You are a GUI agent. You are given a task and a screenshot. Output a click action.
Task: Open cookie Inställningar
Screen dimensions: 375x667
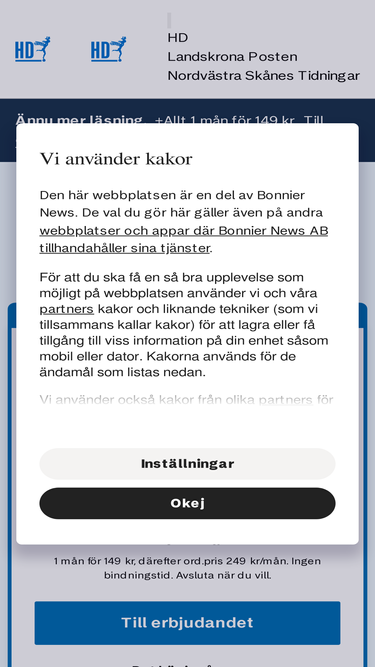point(187,464)
